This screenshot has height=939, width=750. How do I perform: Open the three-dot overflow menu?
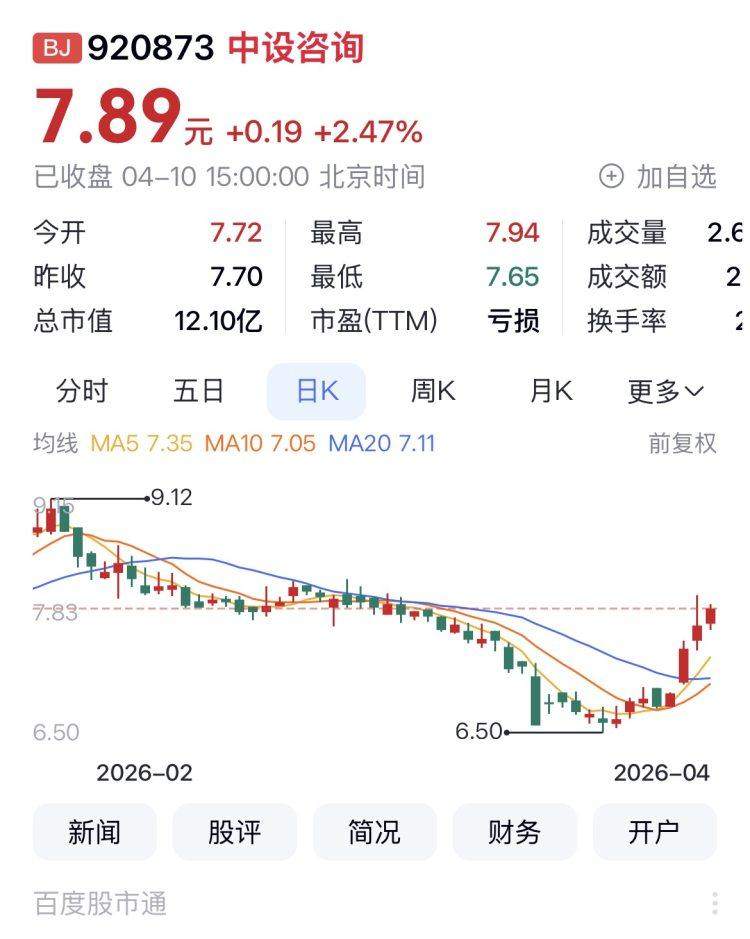click(x=715, y=903)
